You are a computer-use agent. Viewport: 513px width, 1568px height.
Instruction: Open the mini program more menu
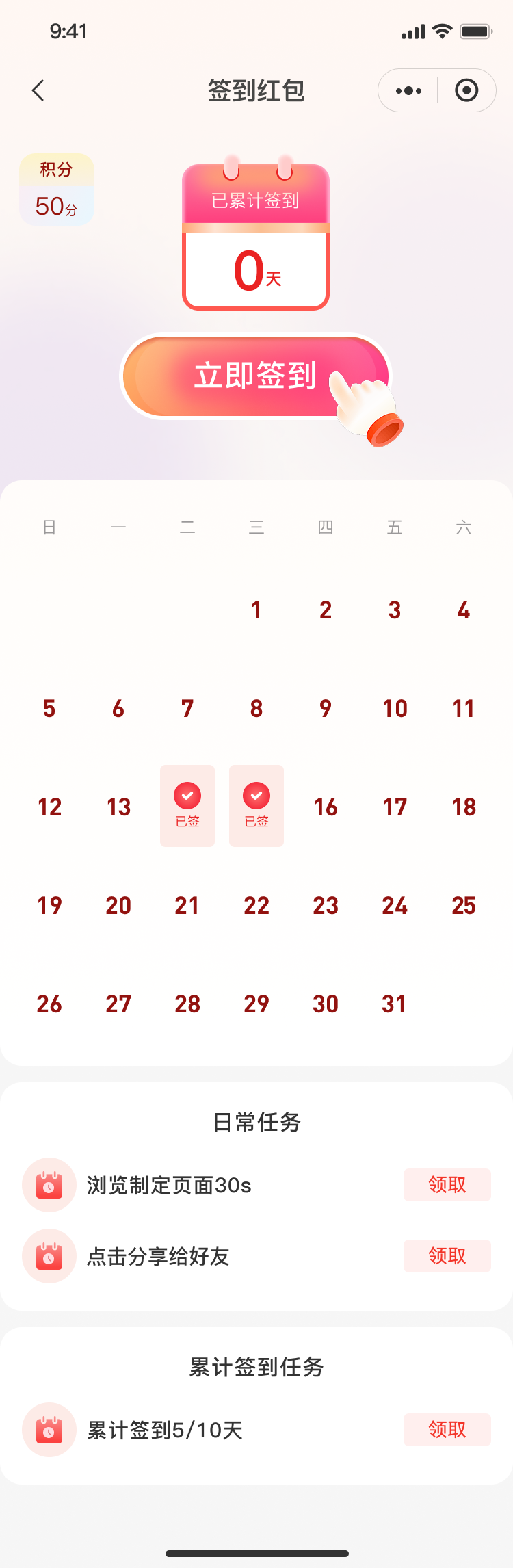408,90
